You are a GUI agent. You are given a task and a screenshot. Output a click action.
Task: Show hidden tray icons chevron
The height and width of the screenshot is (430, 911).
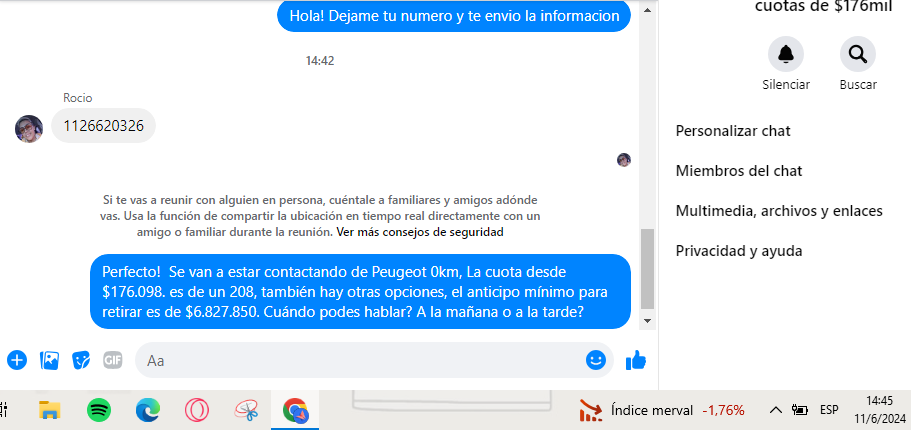(x=775, y=410)
